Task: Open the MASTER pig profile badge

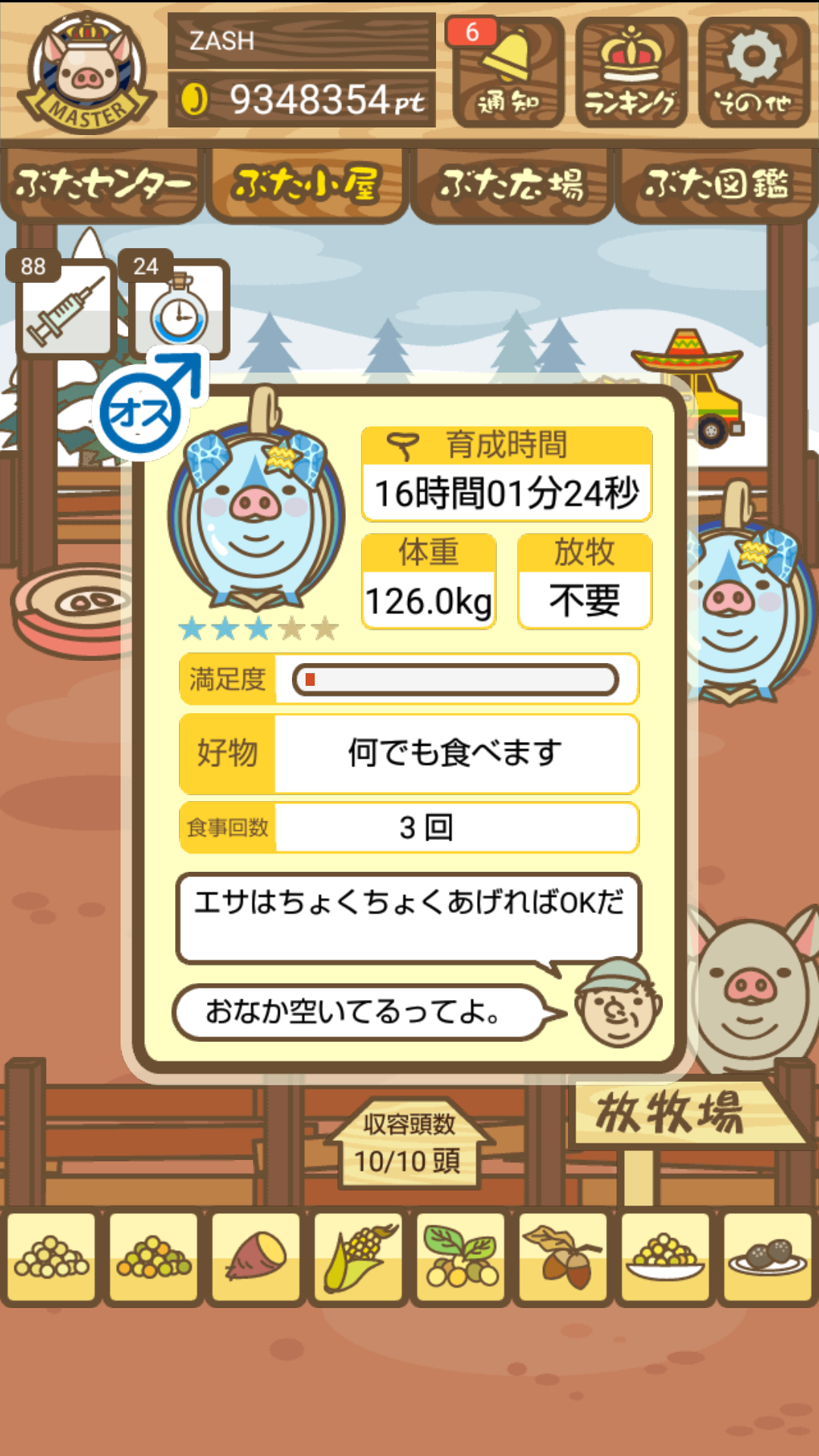Action: pos(87,74)
